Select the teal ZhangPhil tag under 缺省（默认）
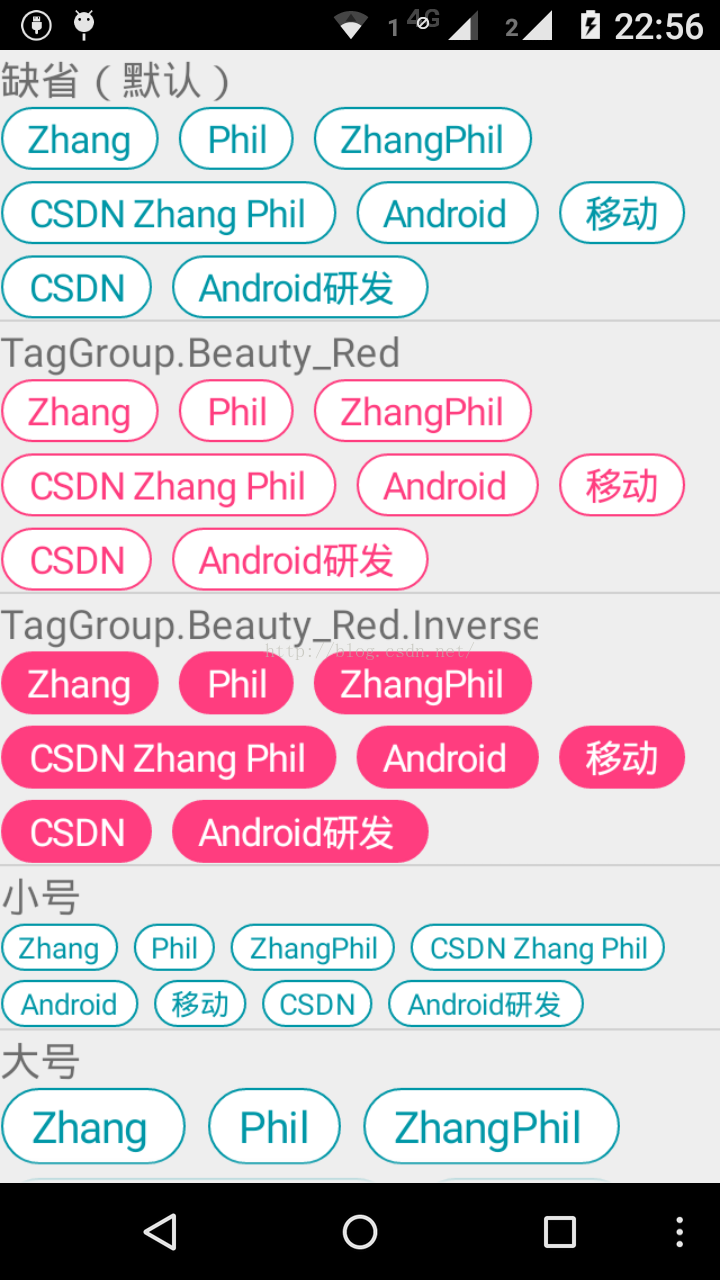The image size is (720, 1280). pyautogui.click(x=422, y=139)
